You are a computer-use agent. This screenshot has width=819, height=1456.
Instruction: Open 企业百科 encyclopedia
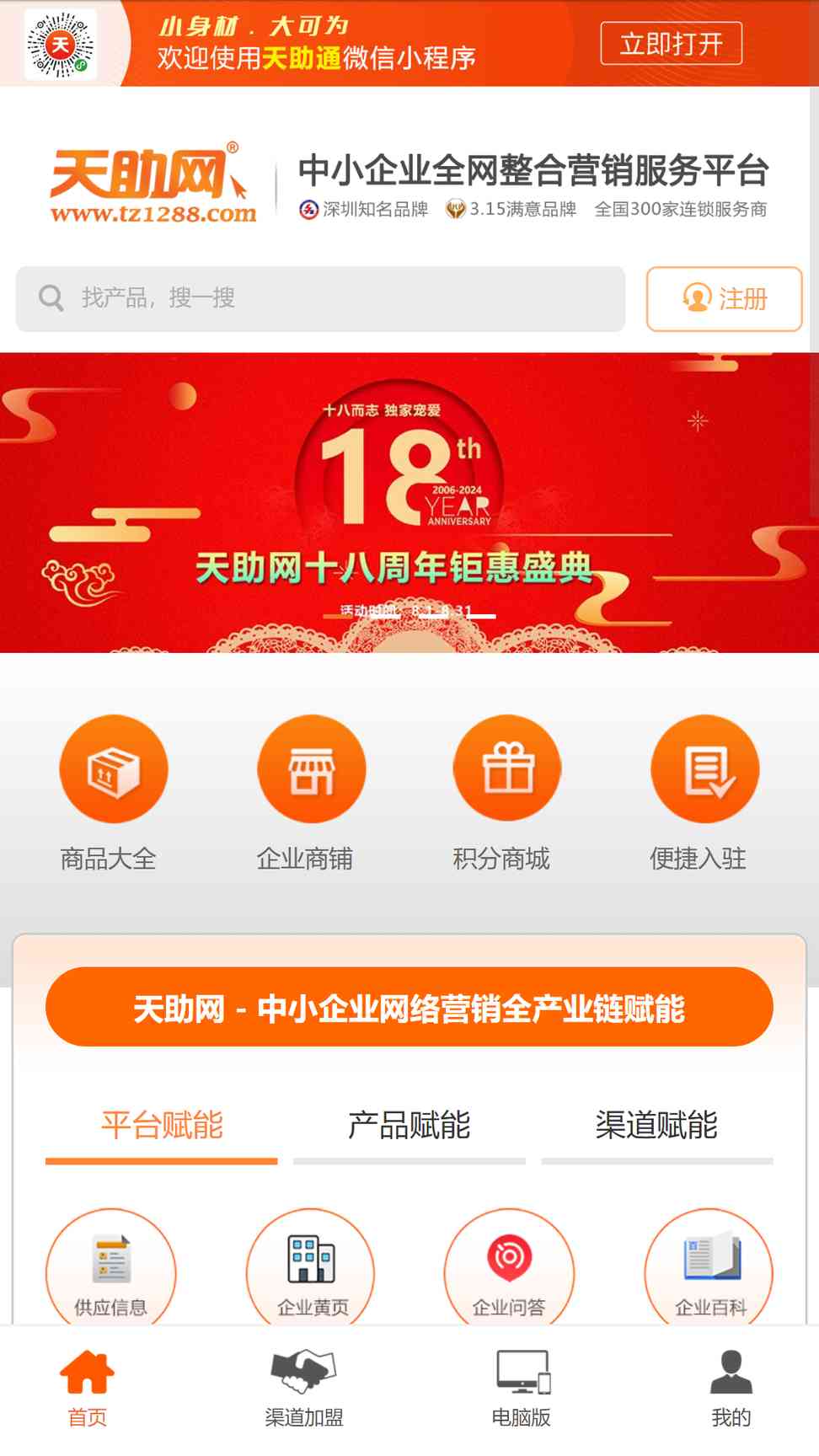pyautogui.click(x=709, y=1267)
